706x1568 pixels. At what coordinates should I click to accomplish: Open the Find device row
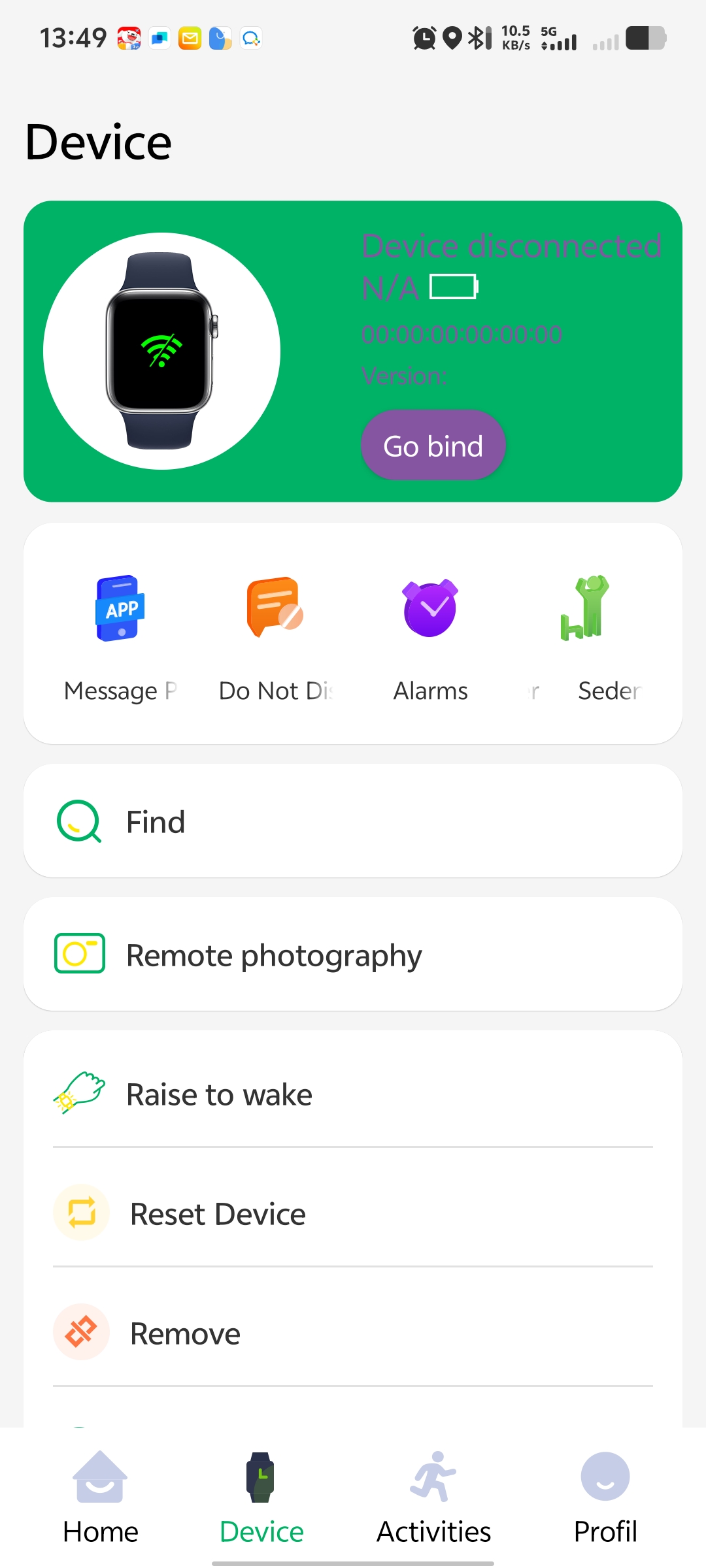coord(353,821)
